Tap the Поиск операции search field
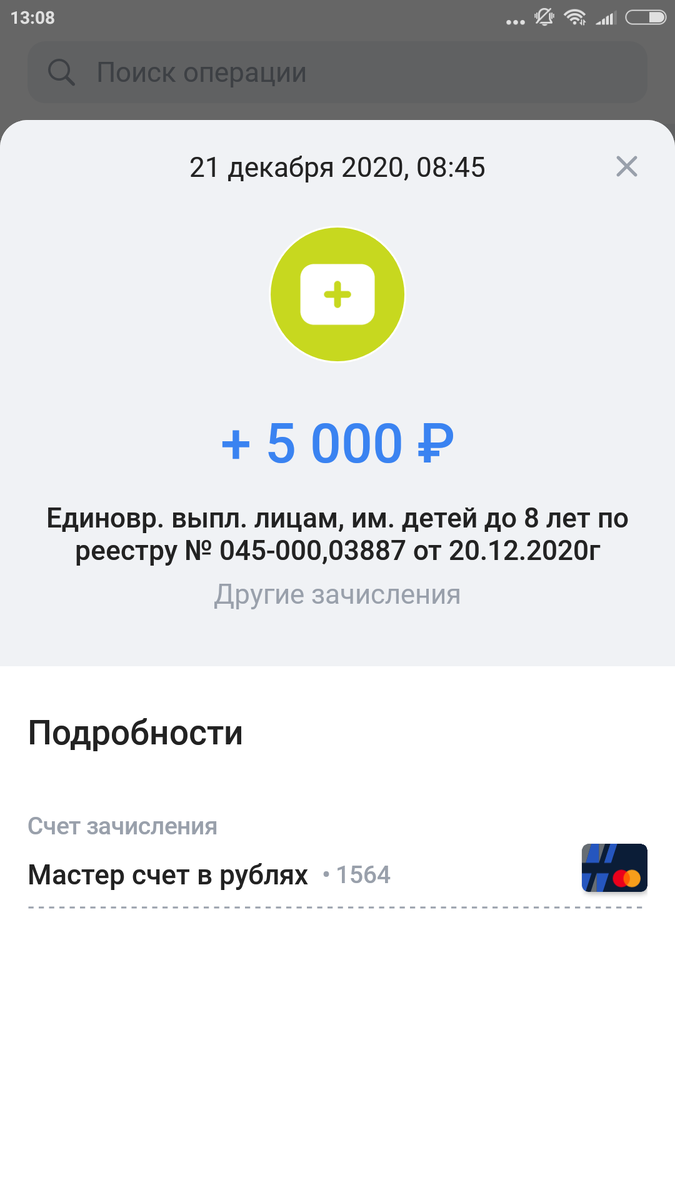 [x=337, y=73]
